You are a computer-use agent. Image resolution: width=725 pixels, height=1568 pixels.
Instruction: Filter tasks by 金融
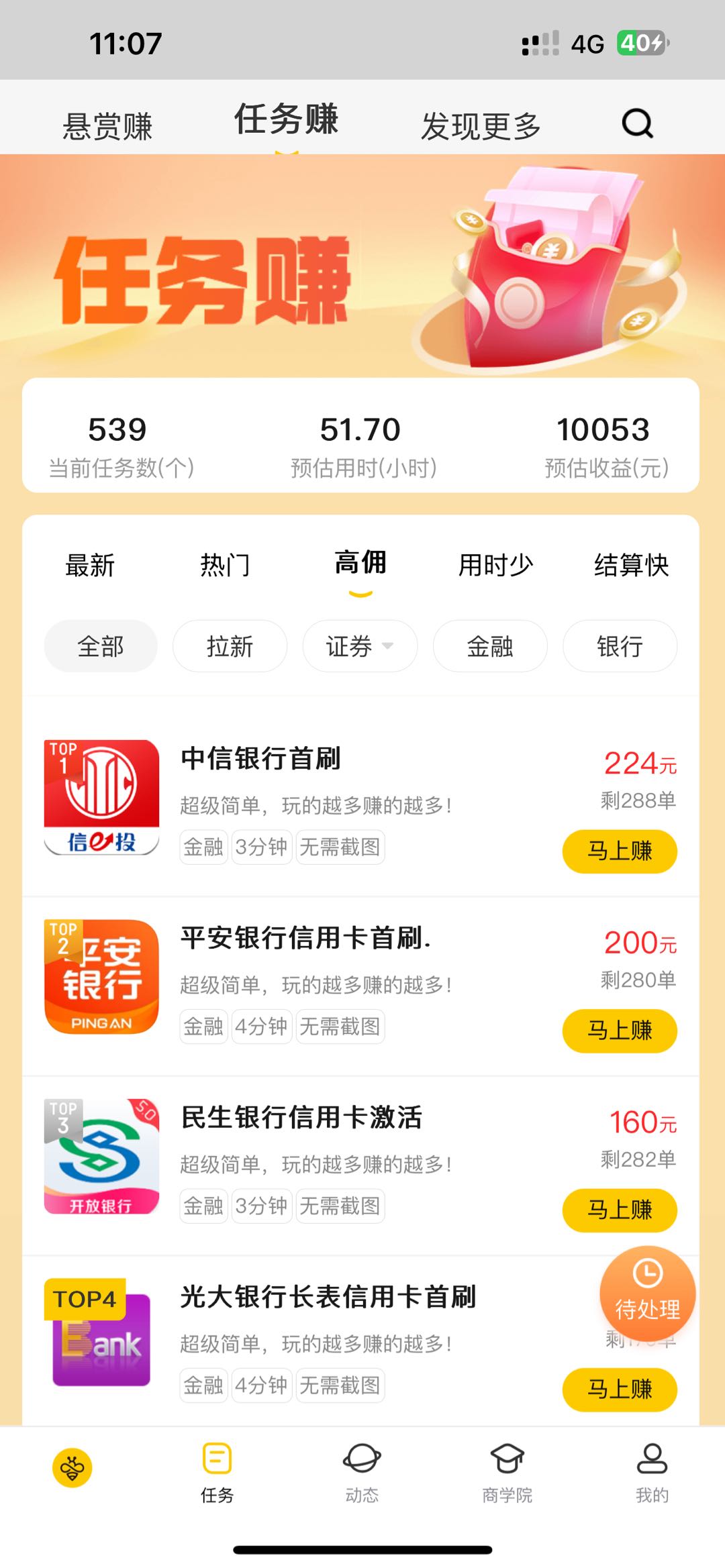[x=490, y=646]
